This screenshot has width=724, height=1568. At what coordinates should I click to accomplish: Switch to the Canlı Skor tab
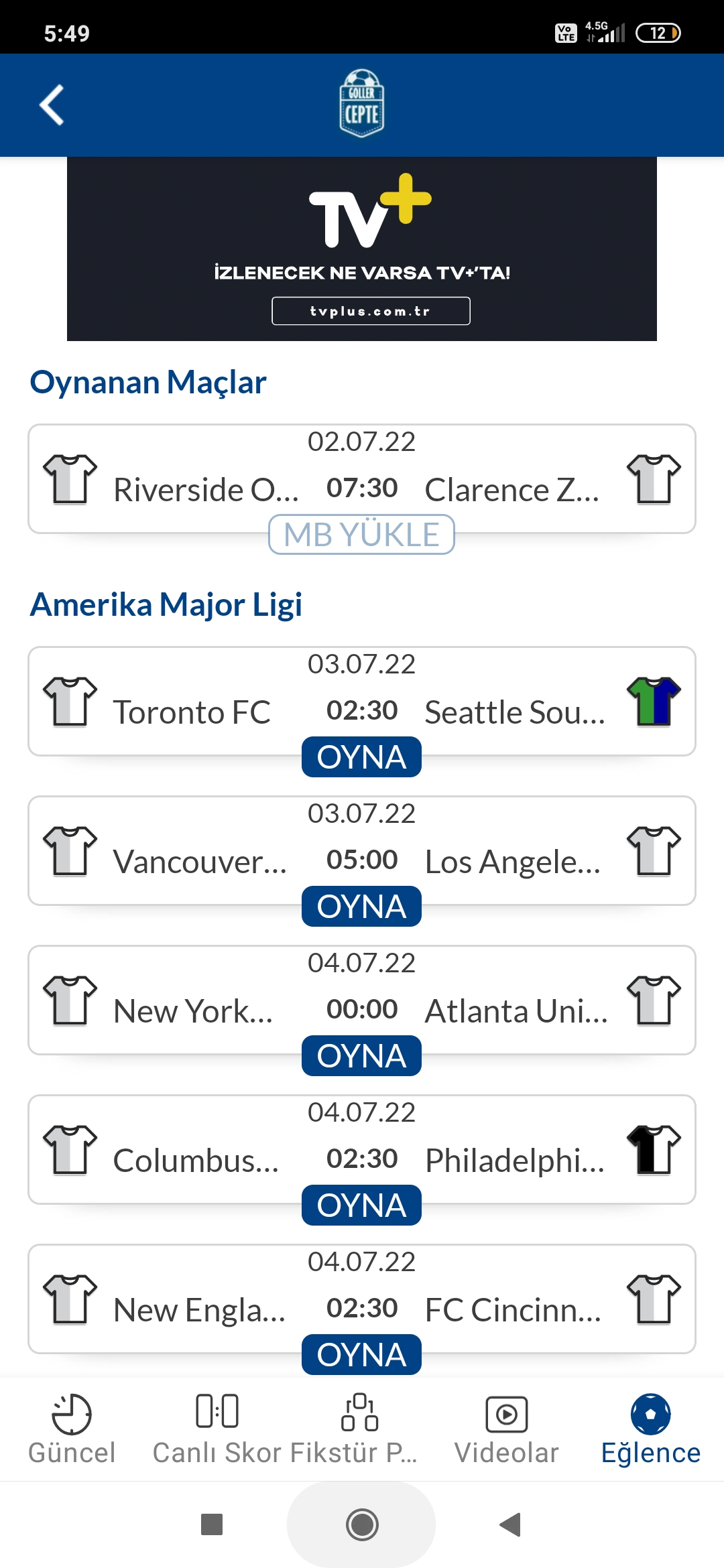pyautogui.click(x=217, y=1430)
